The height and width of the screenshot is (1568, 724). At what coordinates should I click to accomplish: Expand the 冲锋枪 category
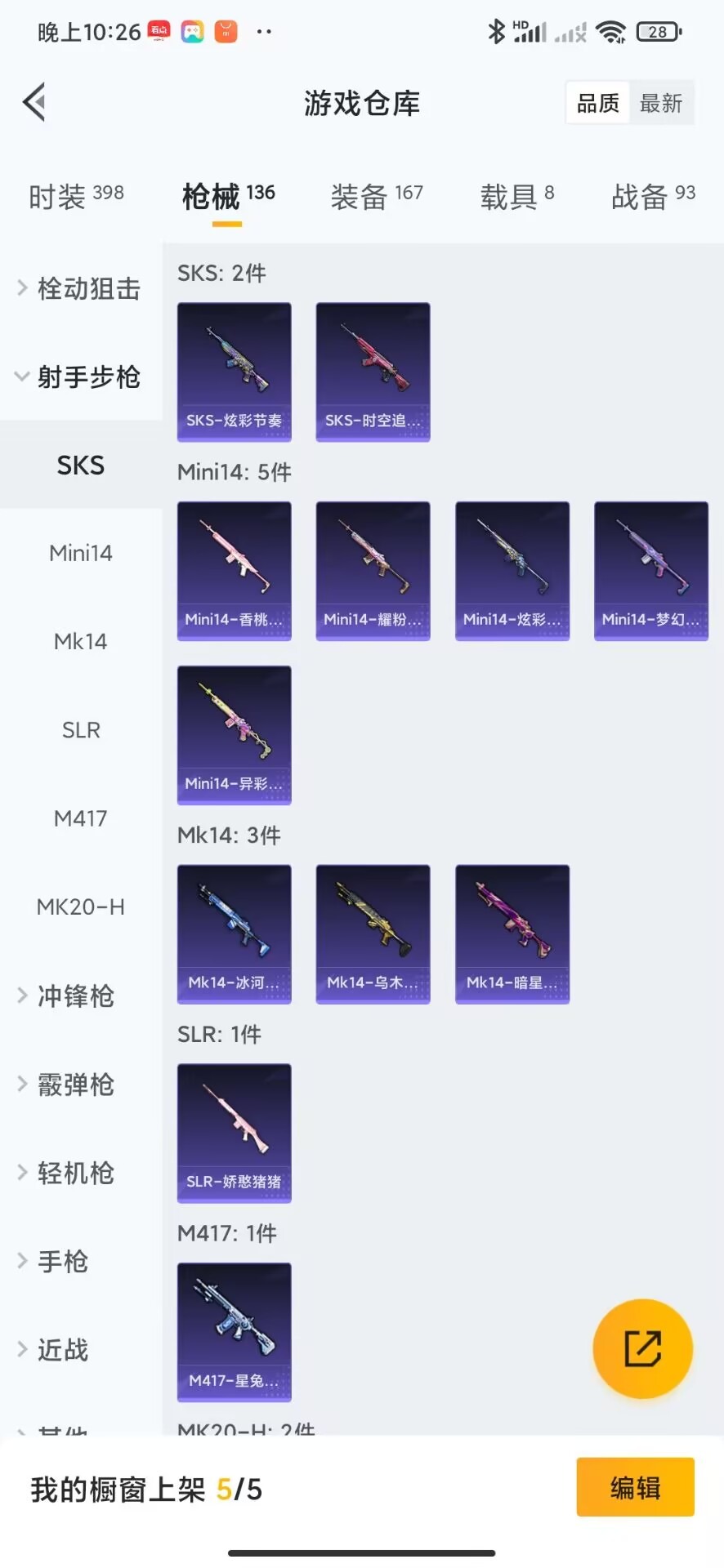[x=75, y=996]
